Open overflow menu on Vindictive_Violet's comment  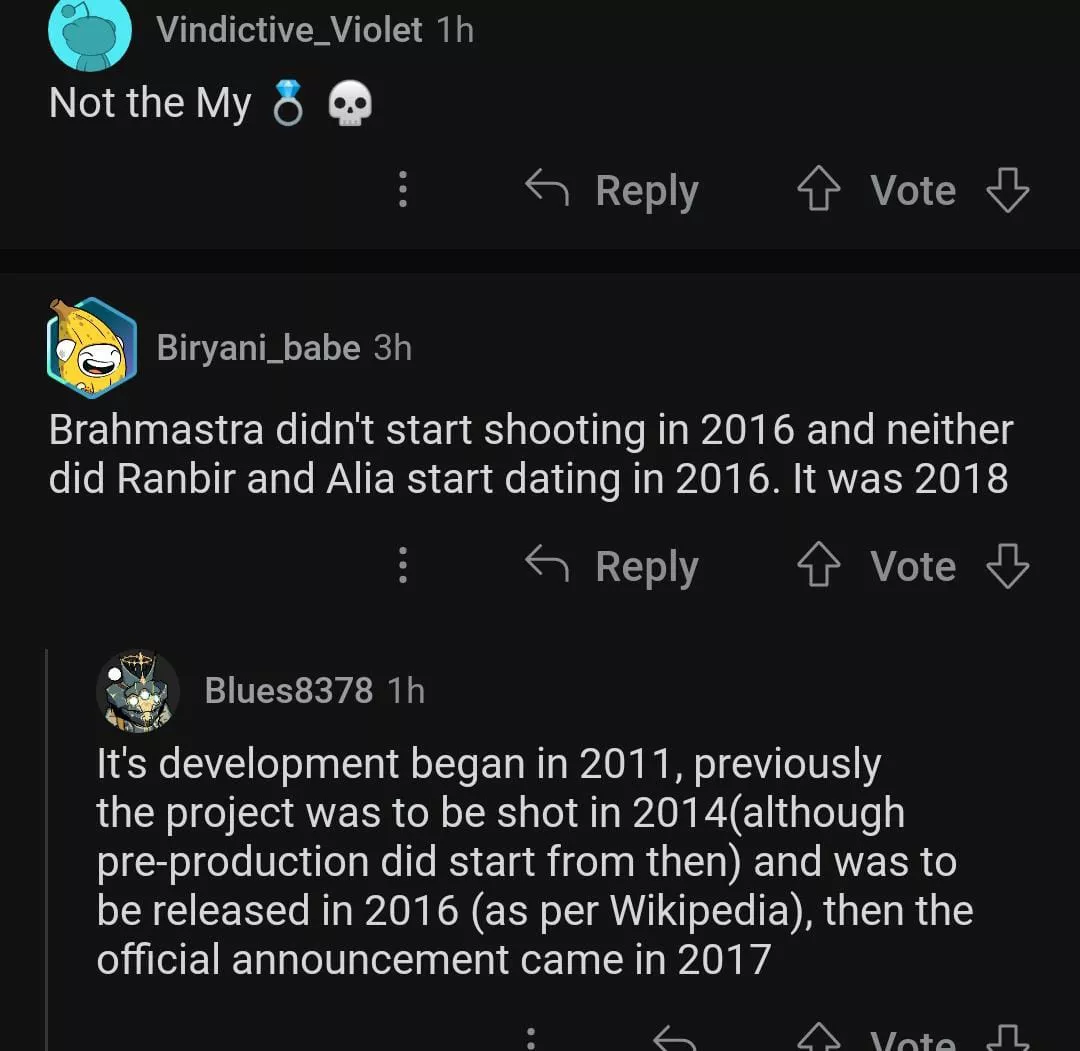[x=402, y=189]
